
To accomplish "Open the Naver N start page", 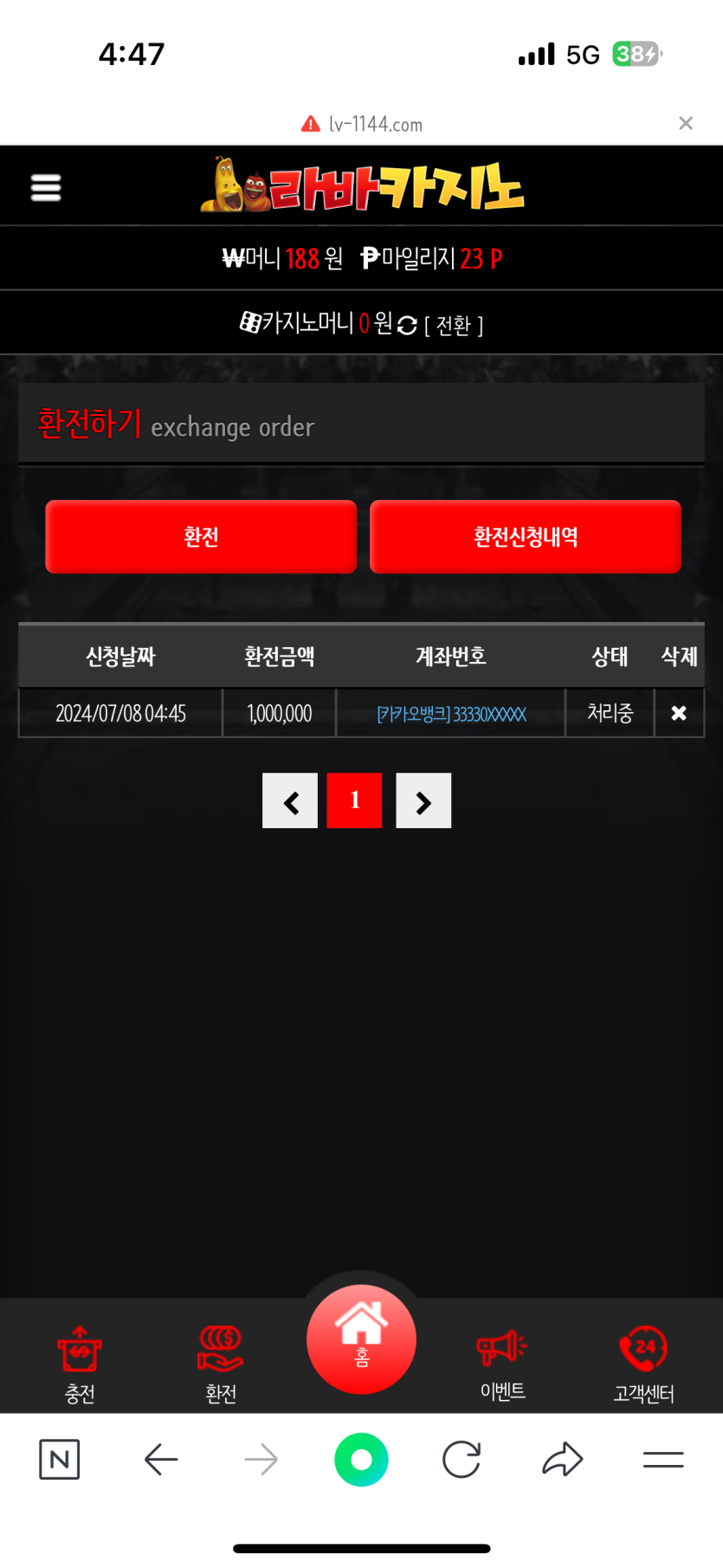I will pos(60,1460).
